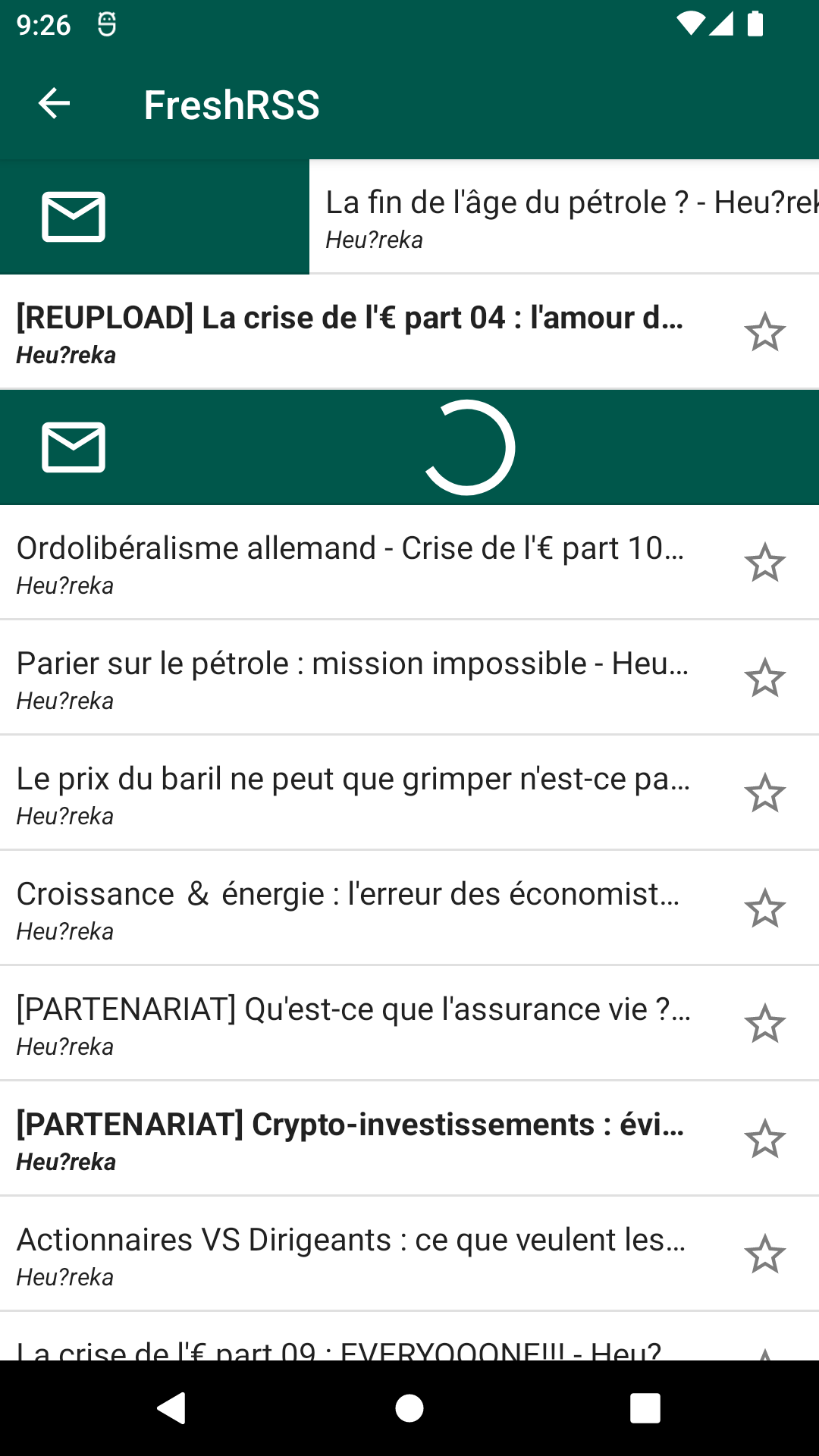Star the assurance vie partenariat article

[764, 1024]
